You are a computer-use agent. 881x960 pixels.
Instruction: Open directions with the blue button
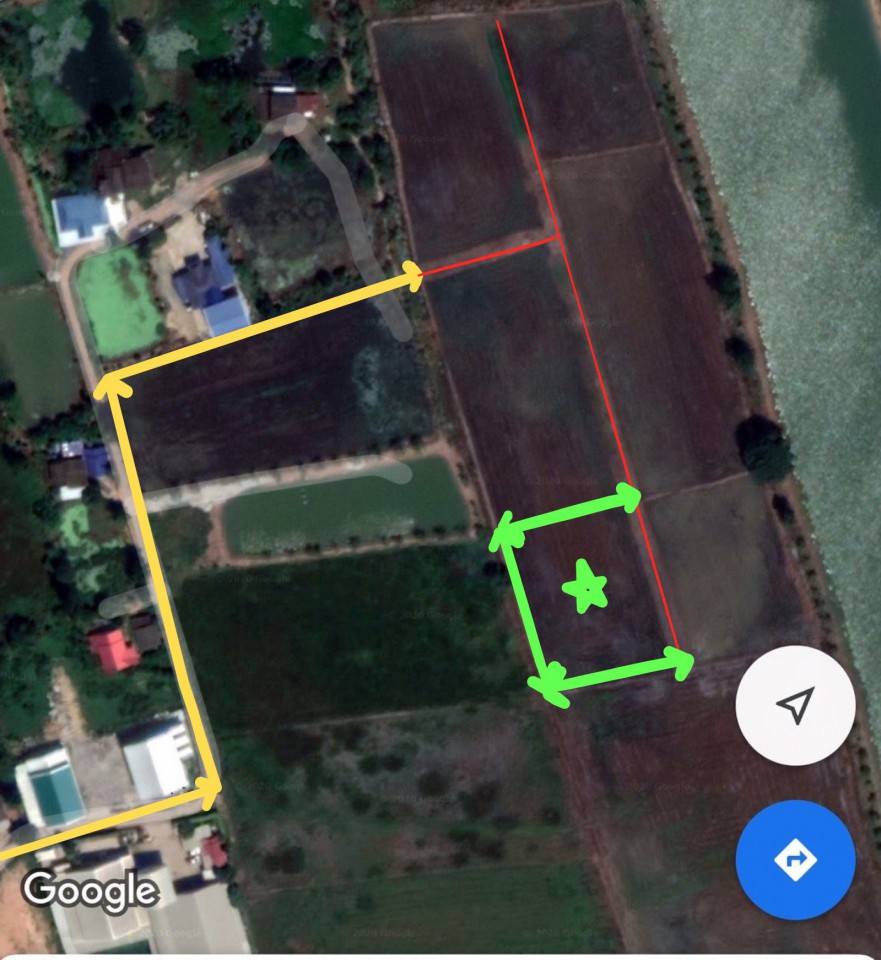pos(795,860)
